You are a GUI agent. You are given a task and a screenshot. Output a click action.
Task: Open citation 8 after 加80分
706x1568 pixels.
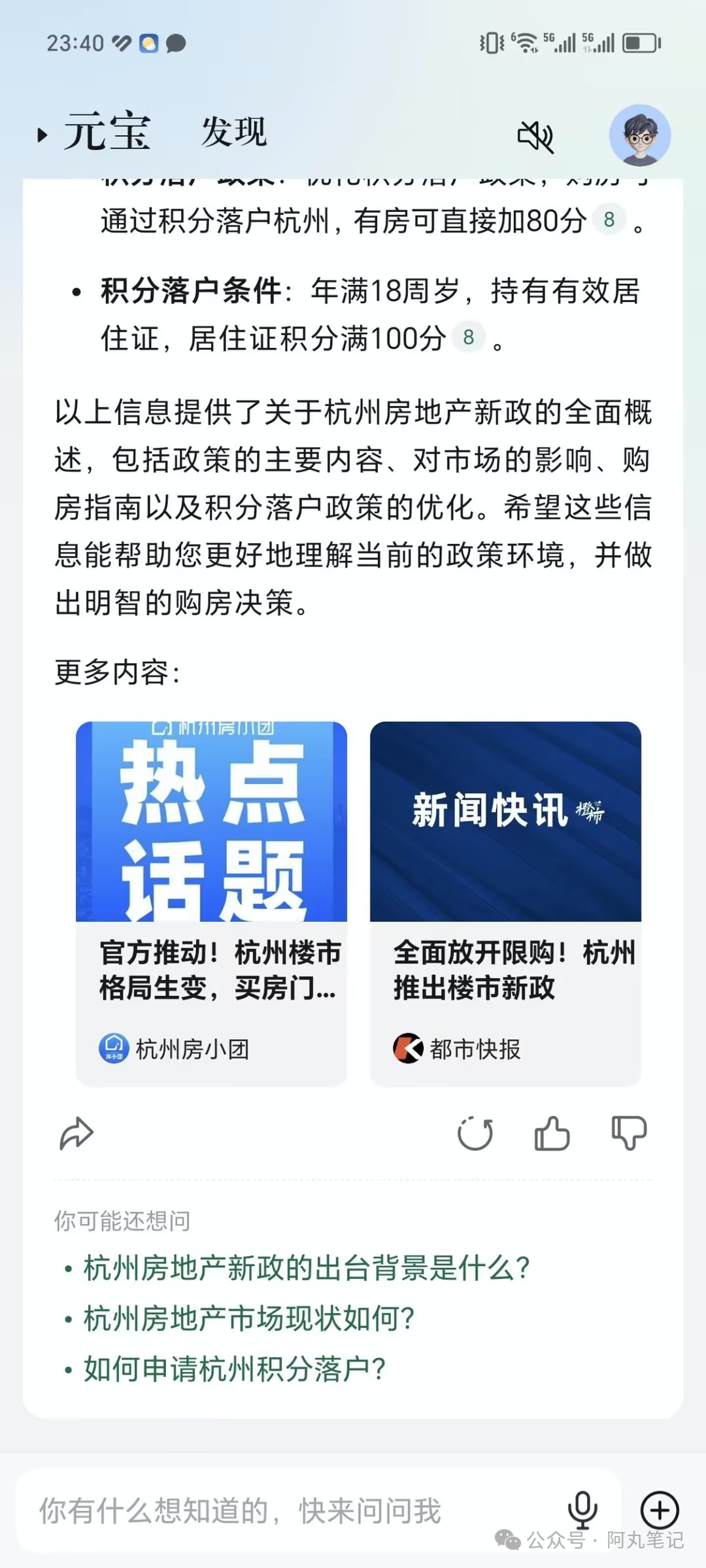609,220
